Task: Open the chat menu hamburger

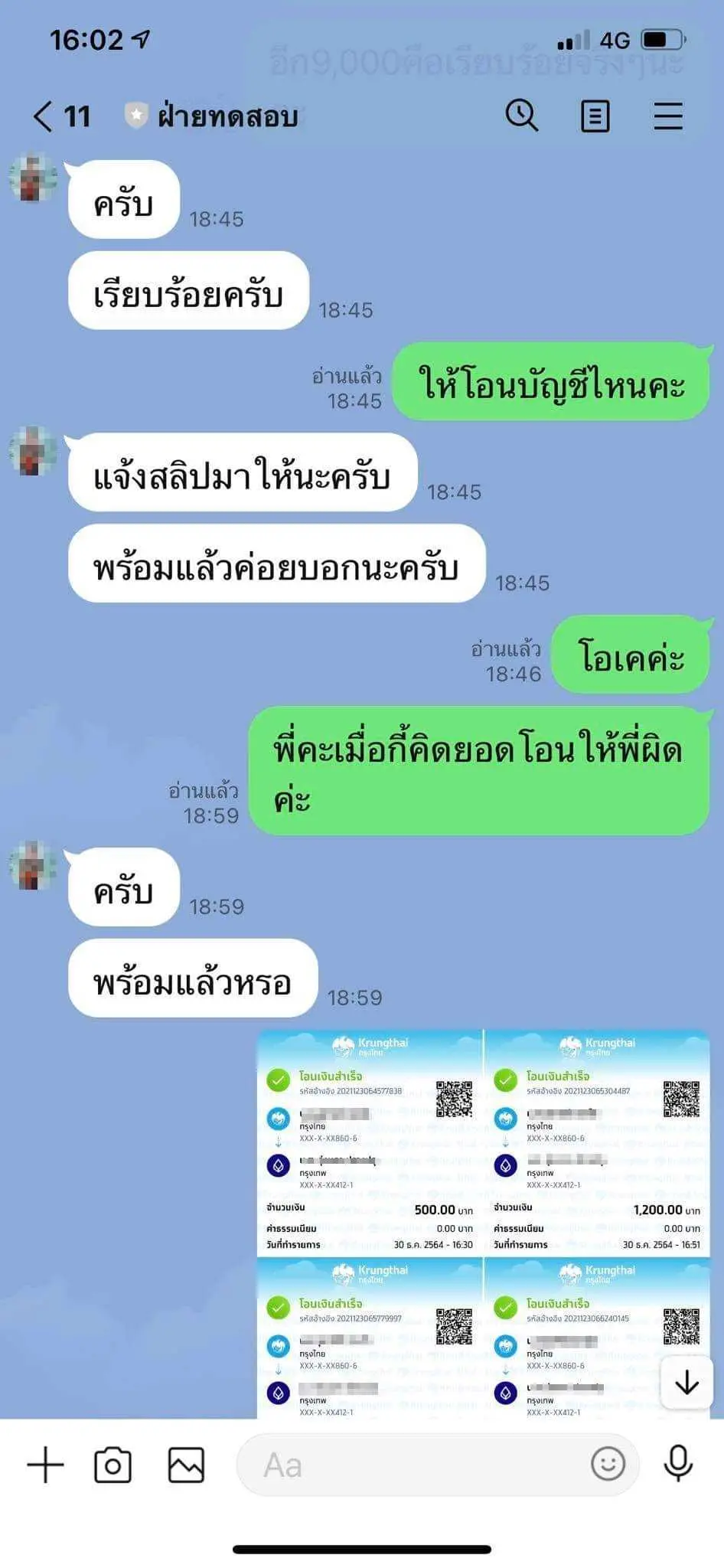Action: tap(667, 116)
